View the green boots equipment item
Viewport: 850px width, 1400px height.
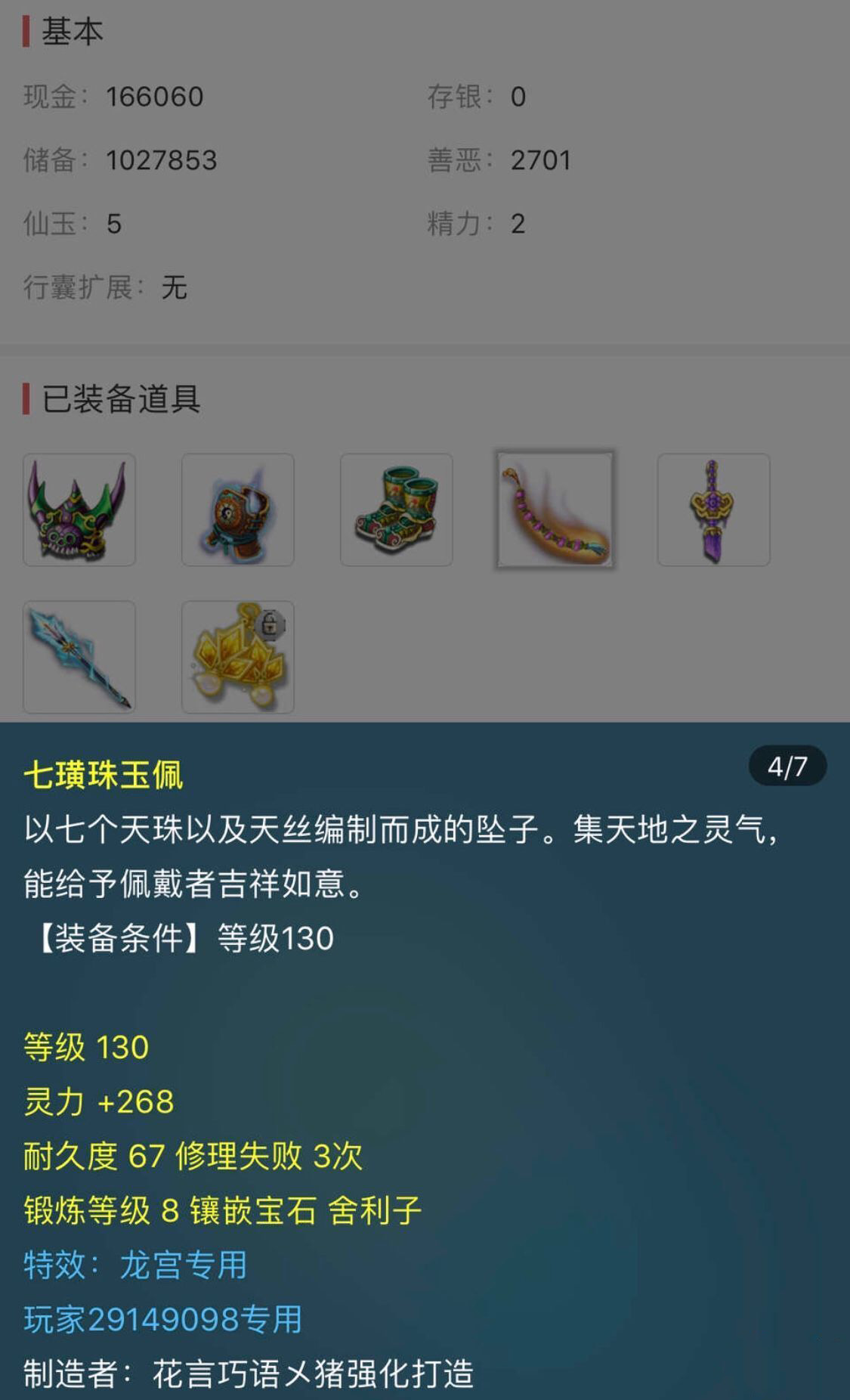[x=397, y=510]
